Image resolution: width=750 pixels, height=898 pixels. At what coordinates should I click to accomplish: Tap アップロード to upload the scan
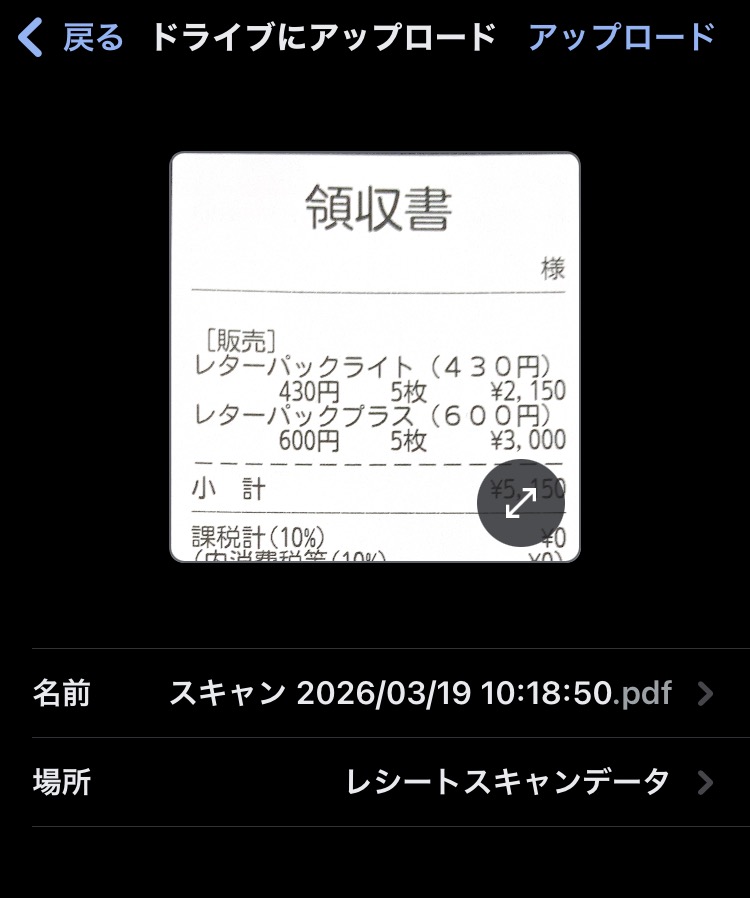[621, 38]
